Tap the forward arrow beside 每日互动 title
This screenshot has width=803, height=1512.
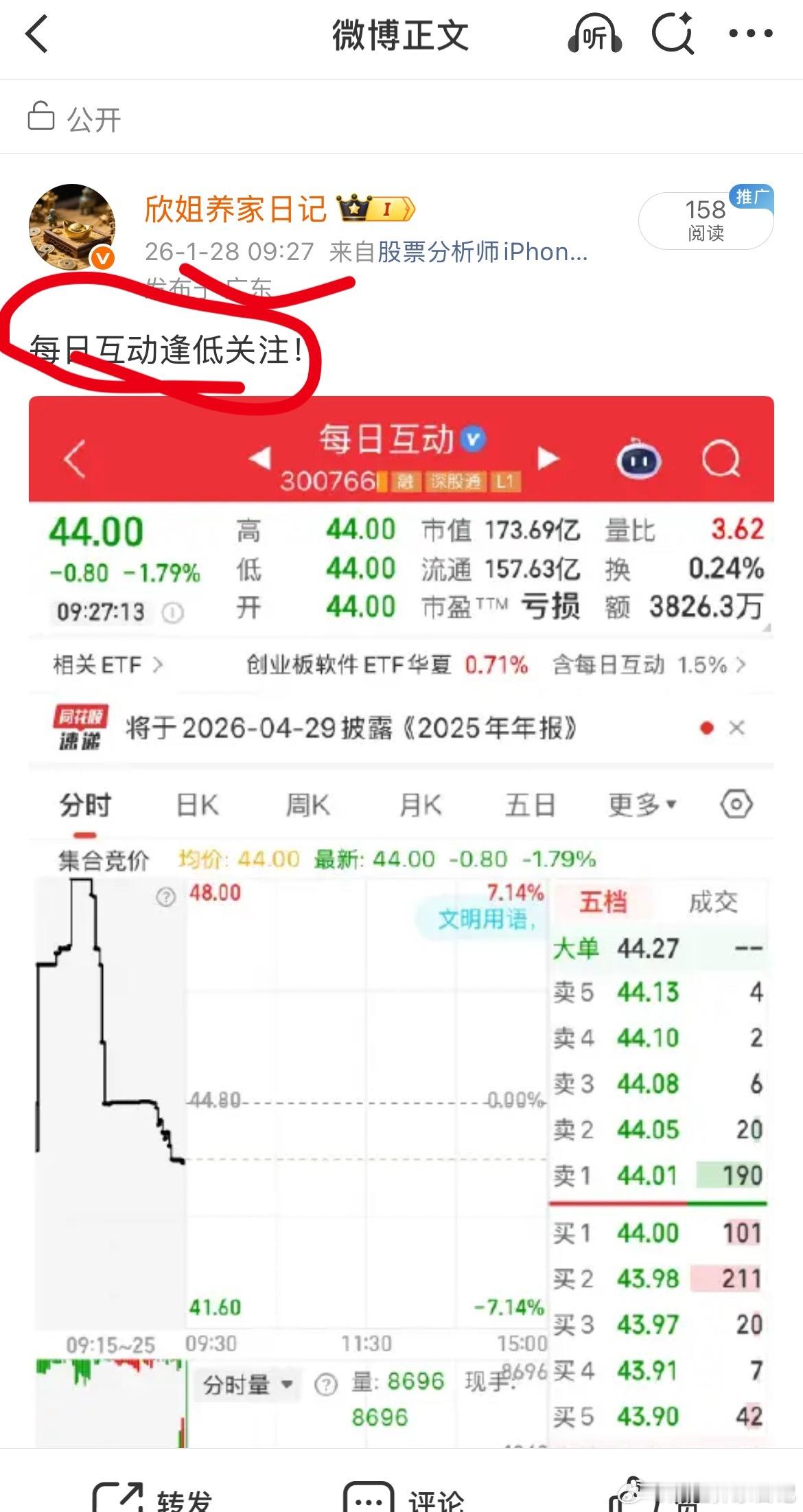click(x=547, y=456)
